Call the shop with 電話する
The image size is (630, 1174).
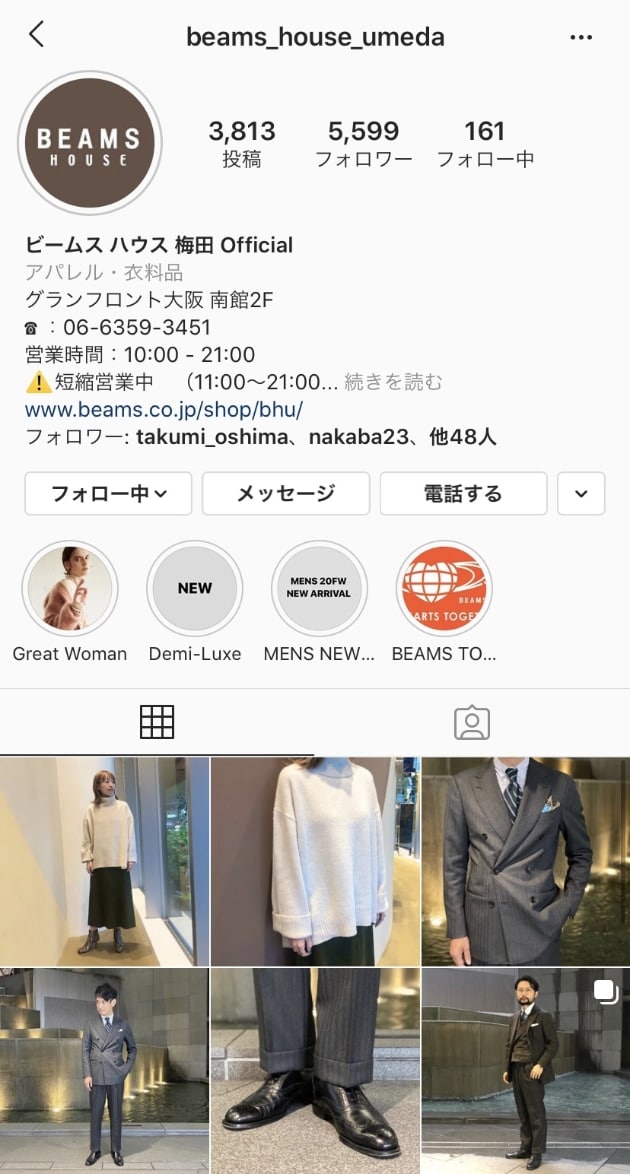tap(463, 493)
